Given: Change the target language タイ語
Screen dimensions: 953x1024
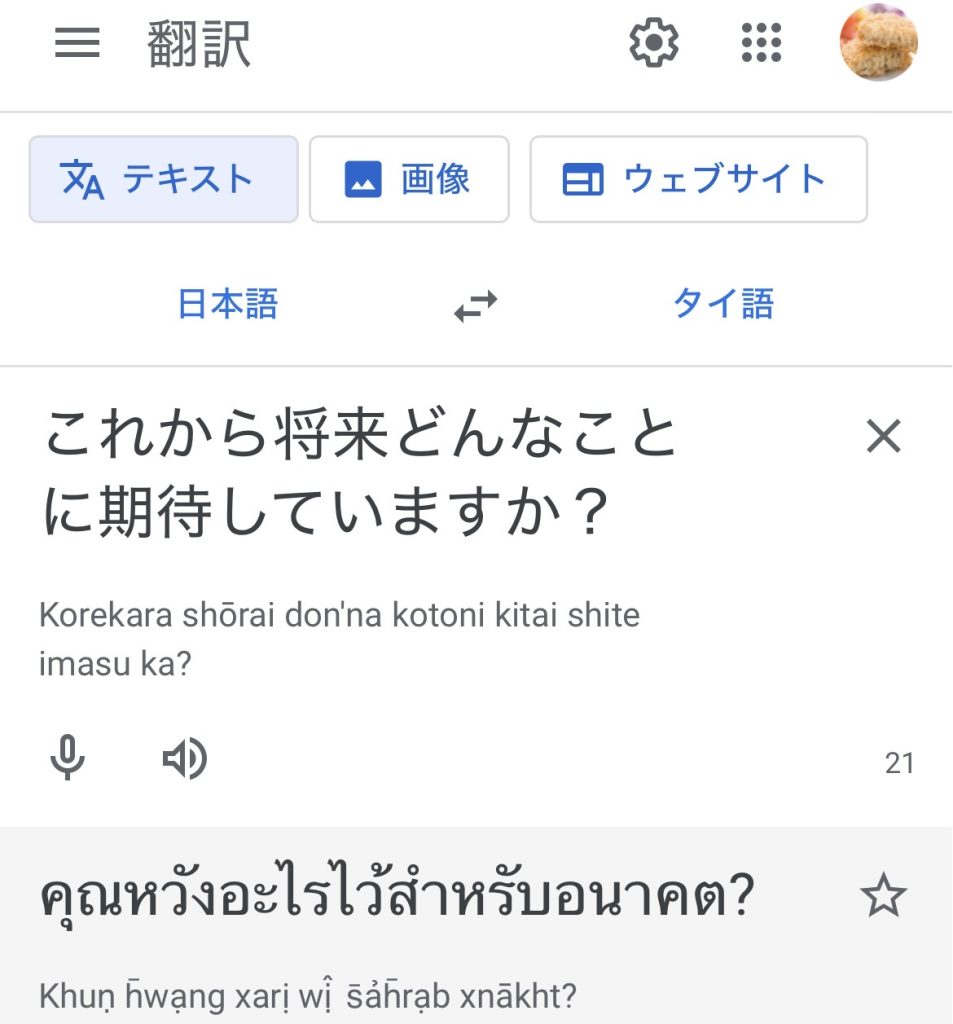Looking at the screenshot, I should tap(723, 304).
